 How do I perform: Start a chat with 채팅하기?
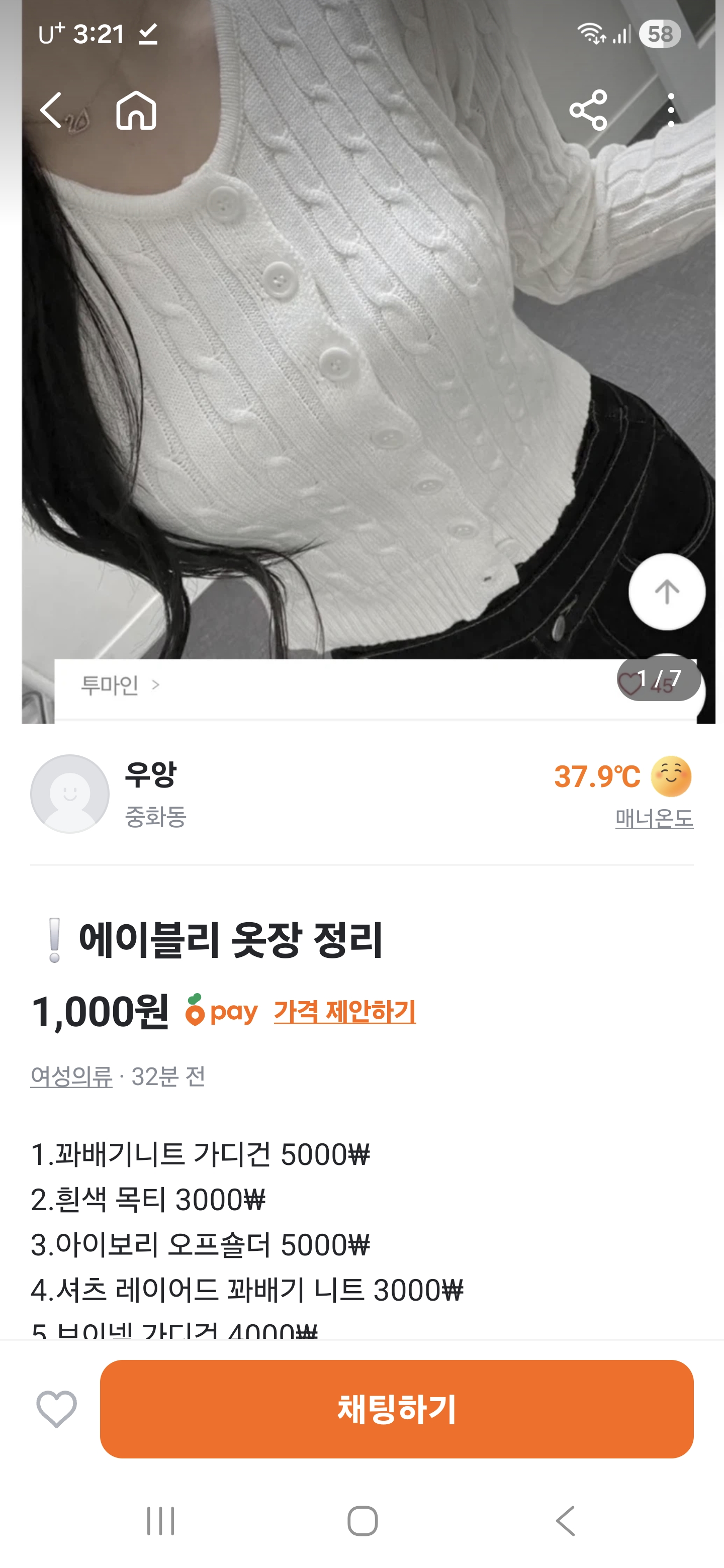point(396,1409)
